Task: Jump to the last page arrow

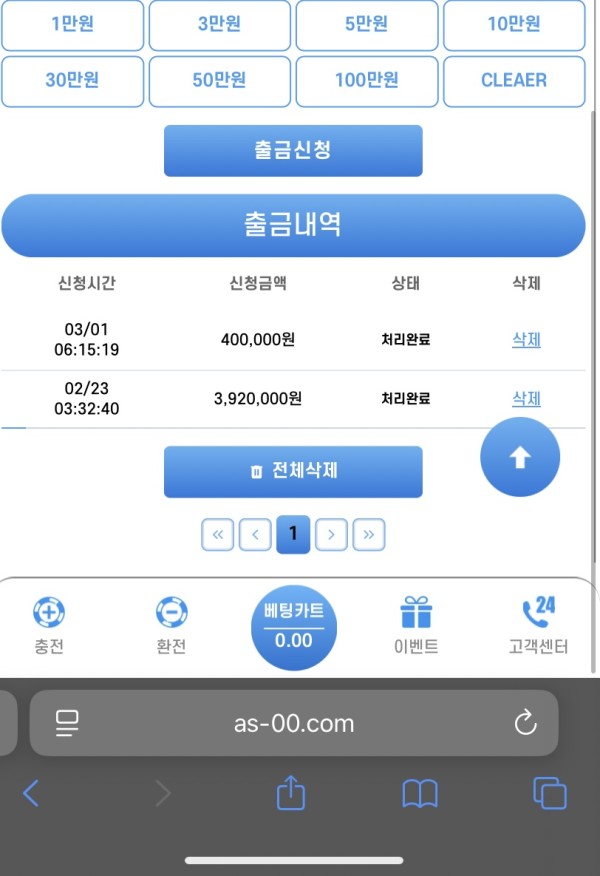Action: point(369,534)
